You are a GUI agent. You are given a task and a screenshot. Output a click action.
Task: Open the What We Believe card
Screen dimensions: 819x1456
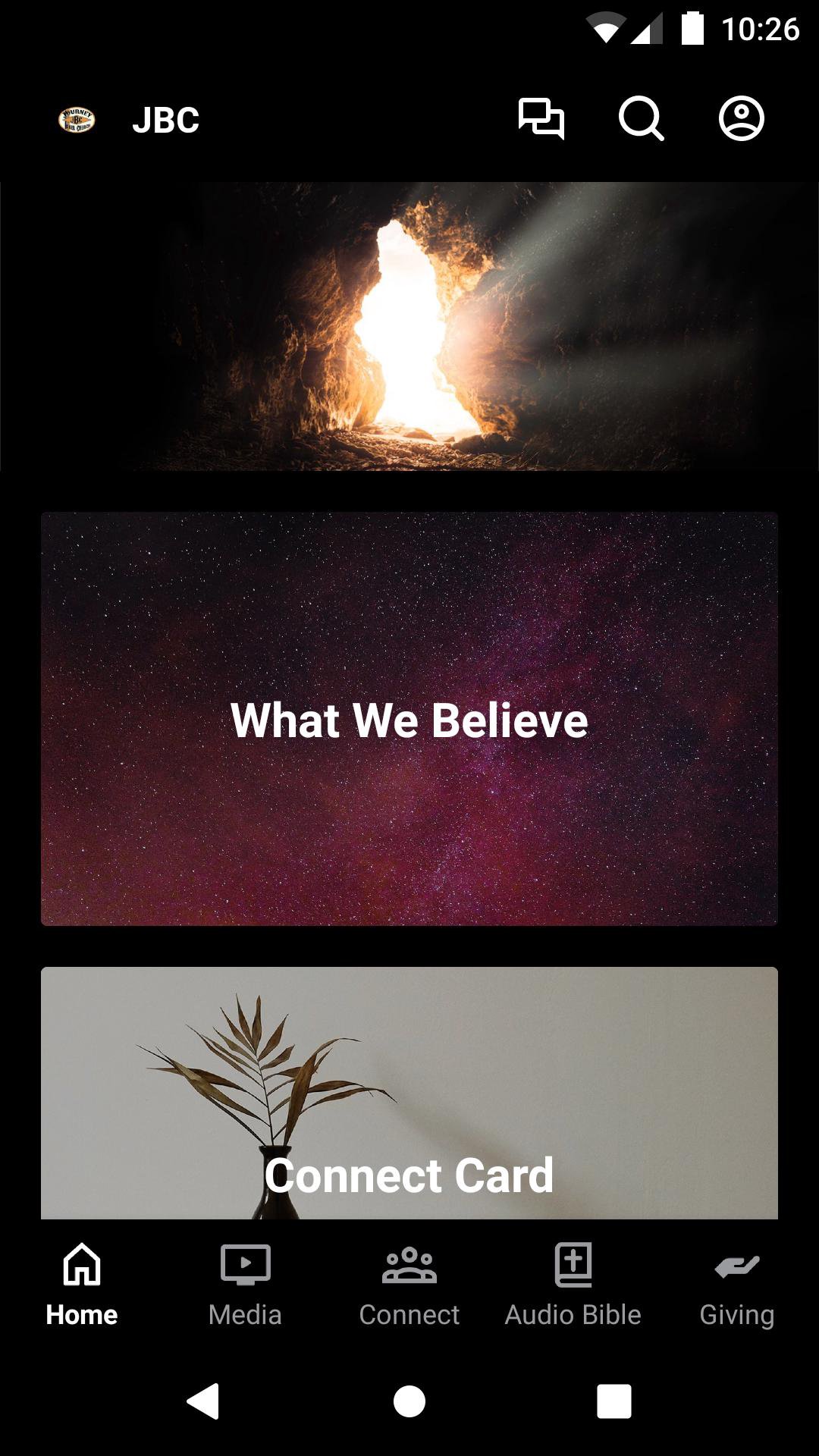click(x=409, y=719)
